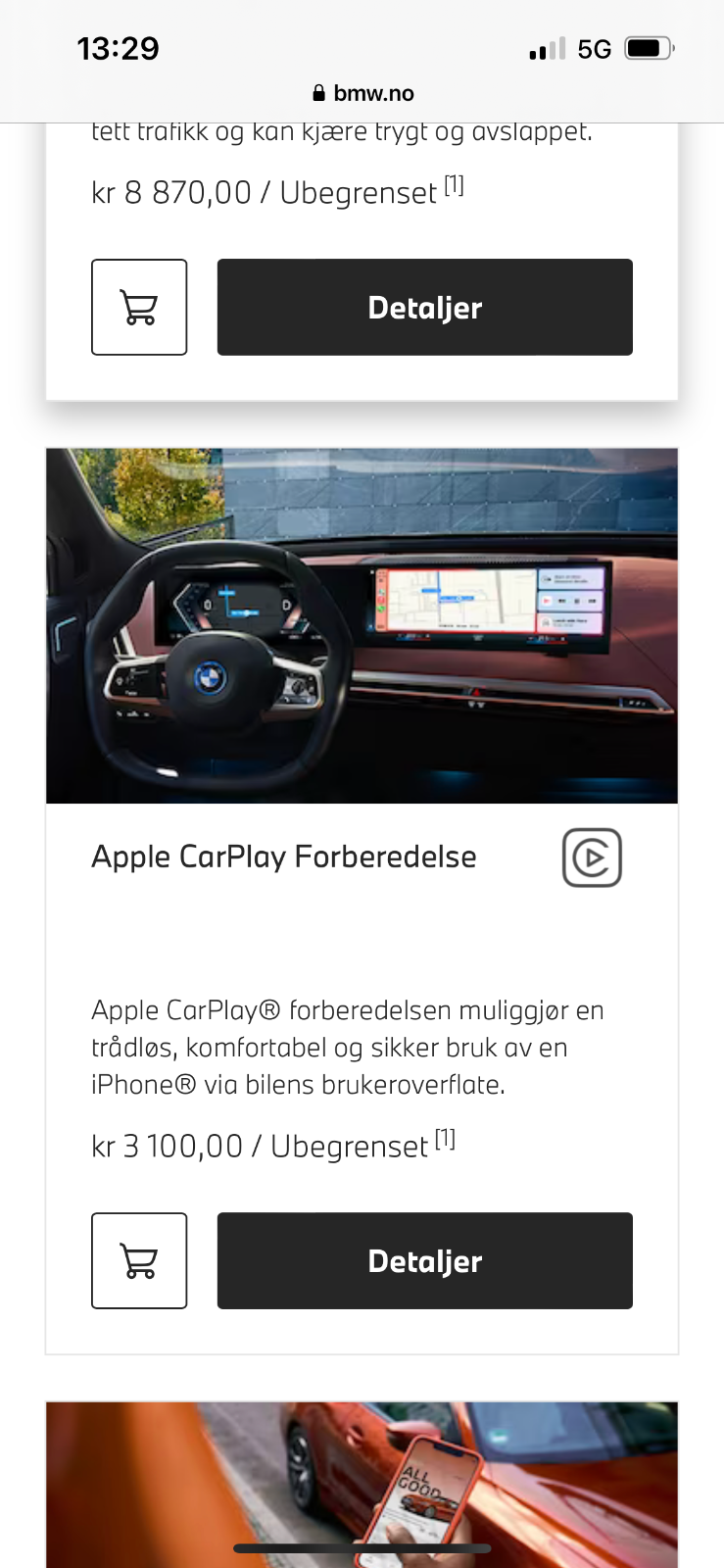The image size is (724, 1568).
Task: Tap the bmw.no address bar
Action: click(x=362, y=93)
